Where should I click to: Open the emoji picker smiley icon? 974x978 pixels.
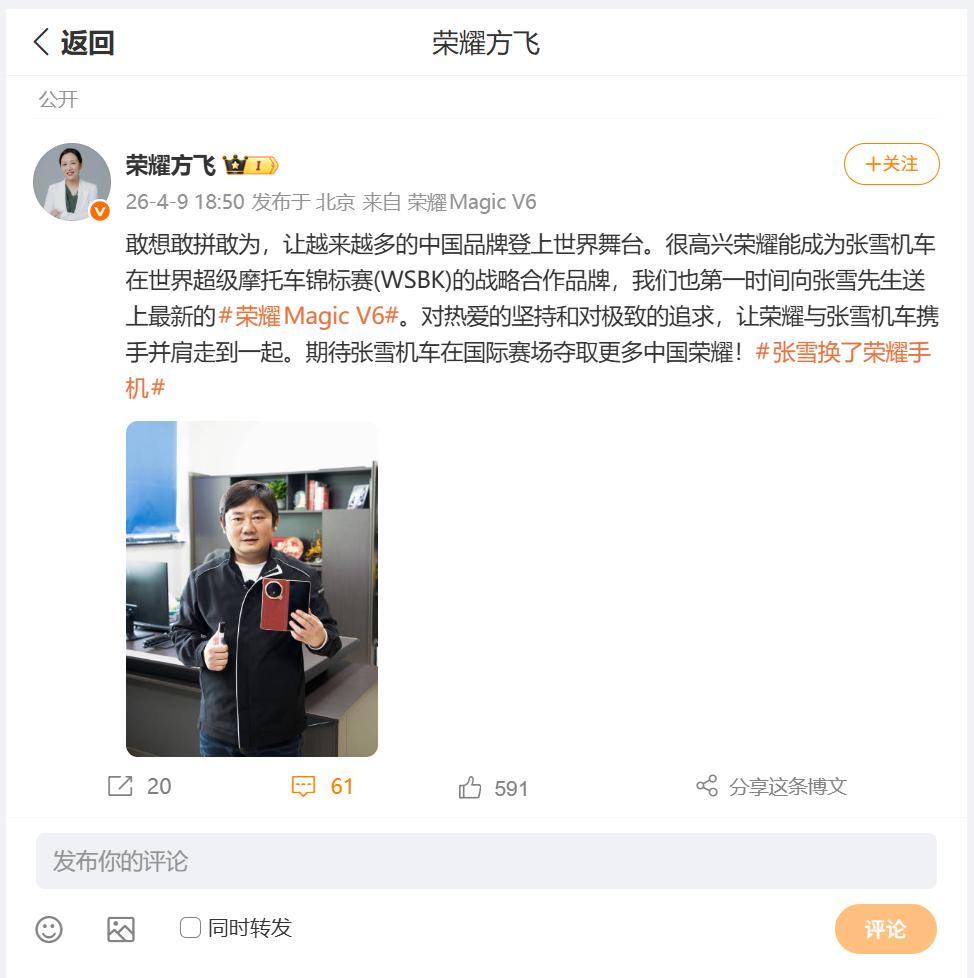46,929
